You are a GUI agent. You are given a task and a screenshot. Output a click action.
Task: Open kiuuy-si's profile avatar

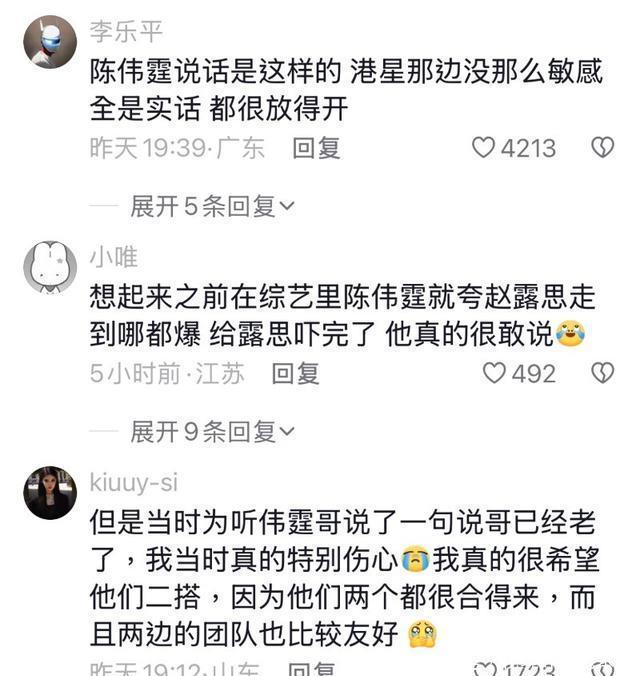(49, 493)
